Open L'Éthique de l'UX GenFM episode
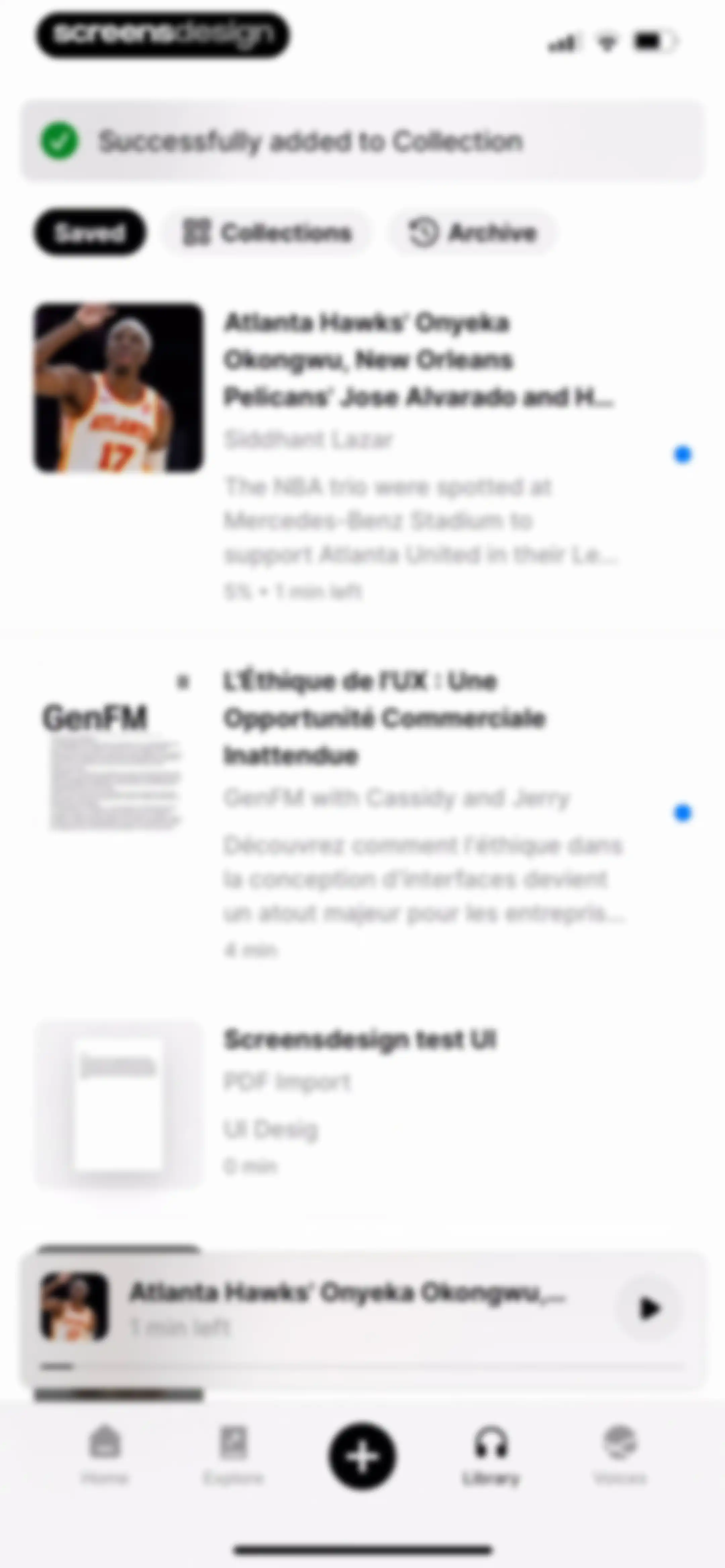 tap(362, 813)
